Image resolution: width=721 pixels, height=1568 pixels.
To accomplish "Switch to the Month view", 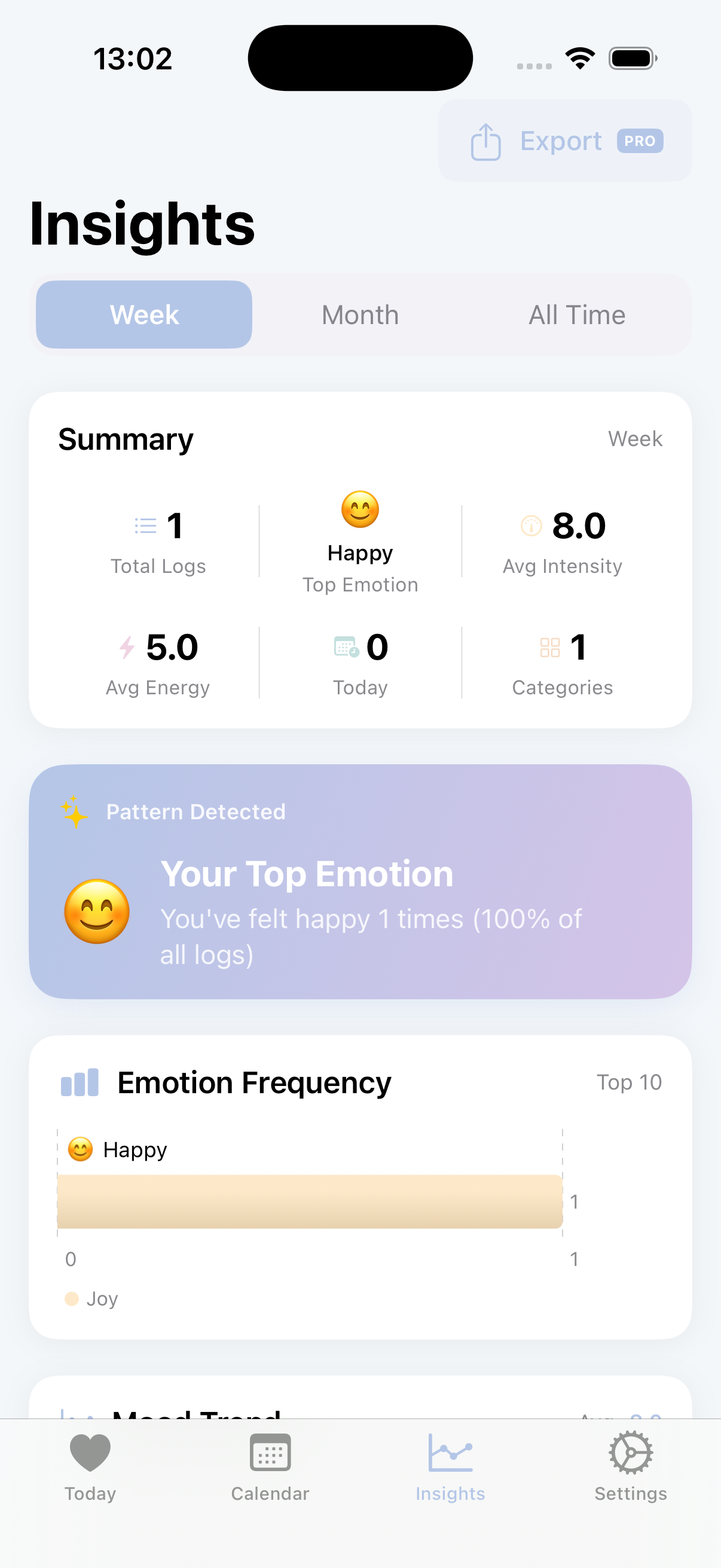I will coord(360,315).
